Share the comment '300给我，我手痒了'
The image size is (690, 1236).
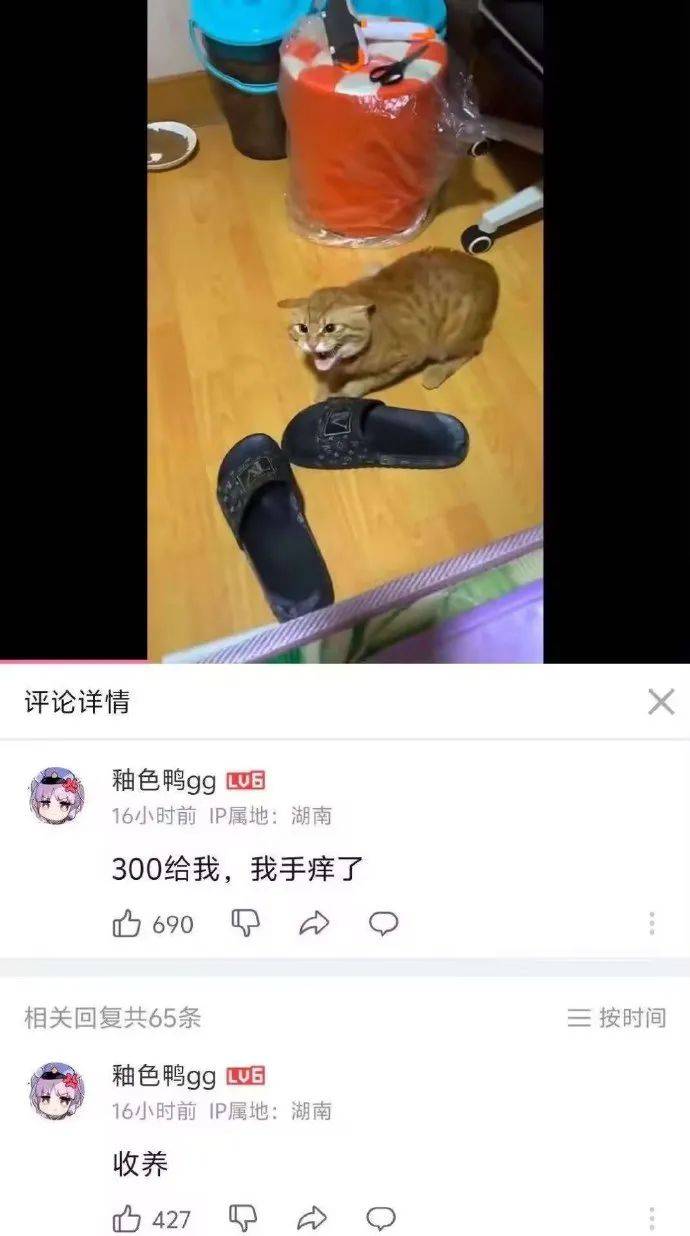(314, 923)
